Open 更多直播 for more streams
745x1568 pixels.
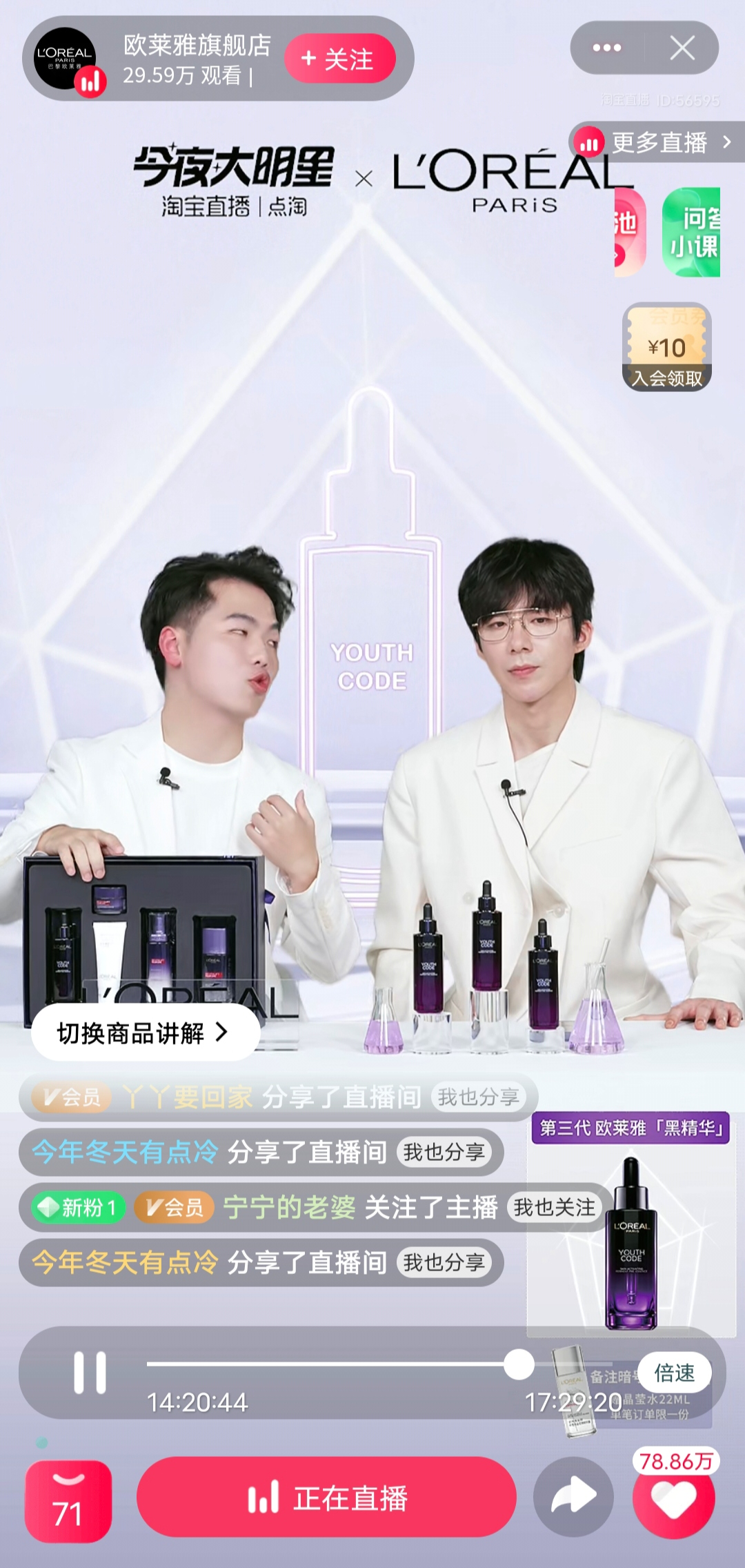coord(659,143)
